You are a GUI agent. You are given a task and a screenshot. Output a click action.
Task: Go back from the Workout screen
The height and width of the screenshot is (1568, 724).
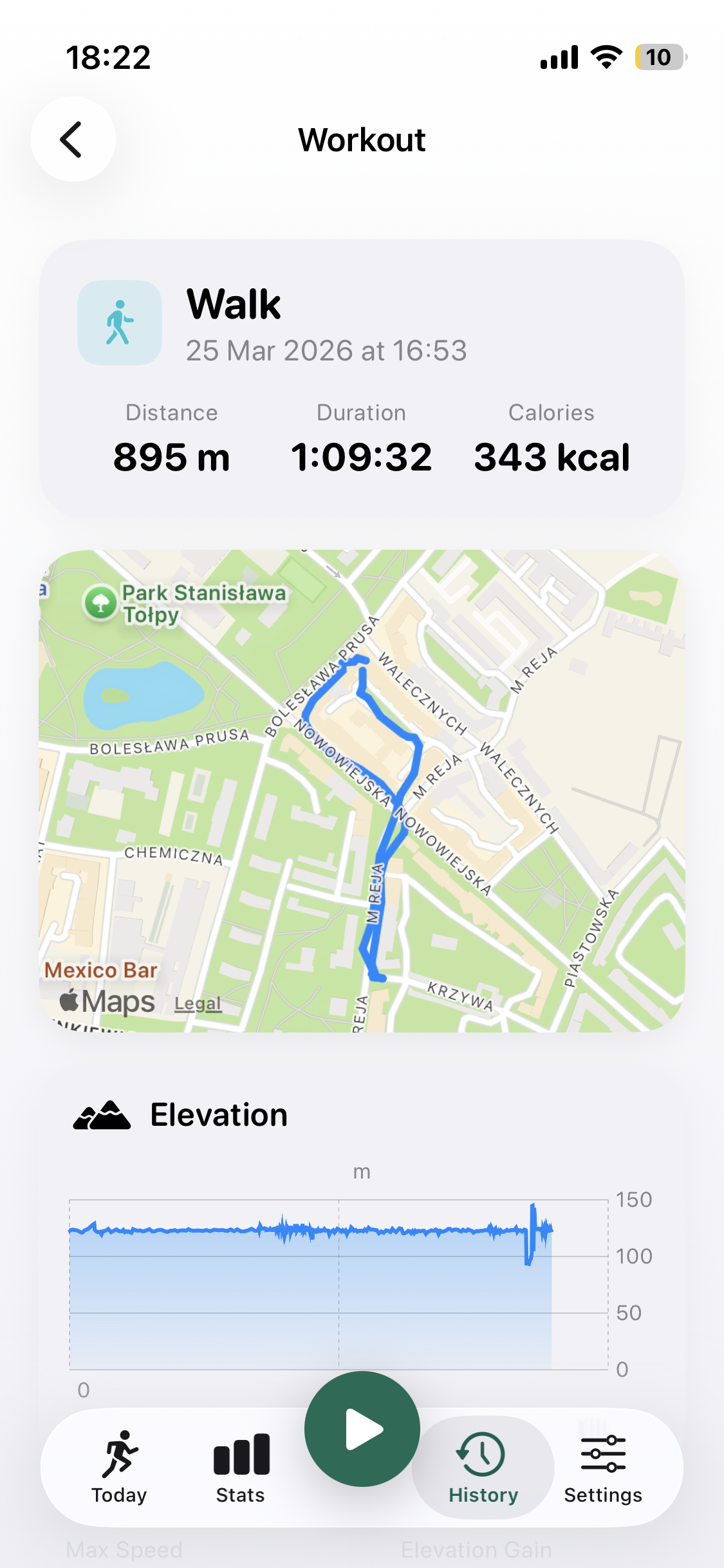click(x=73, y=139)
